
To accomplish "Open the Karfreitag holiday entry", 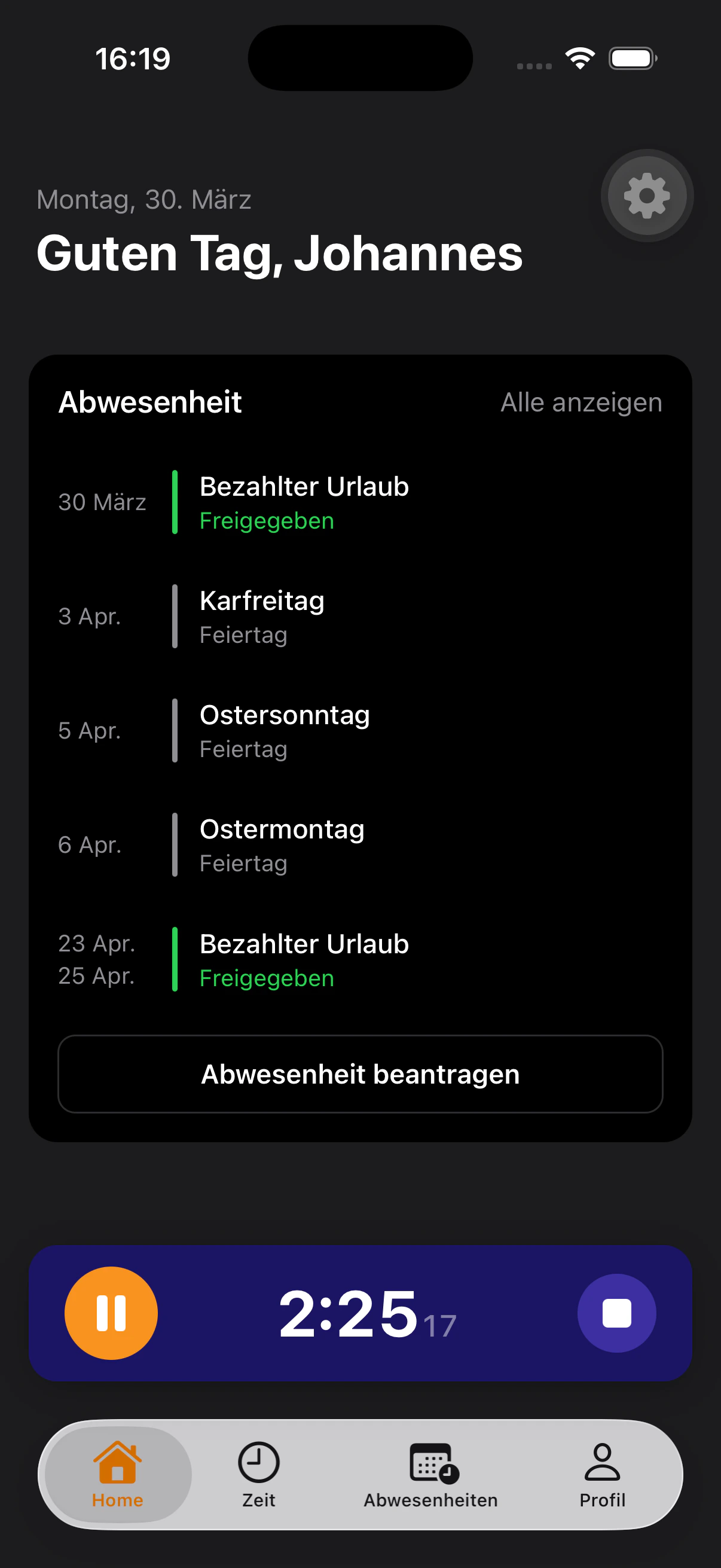I will 263,617.
